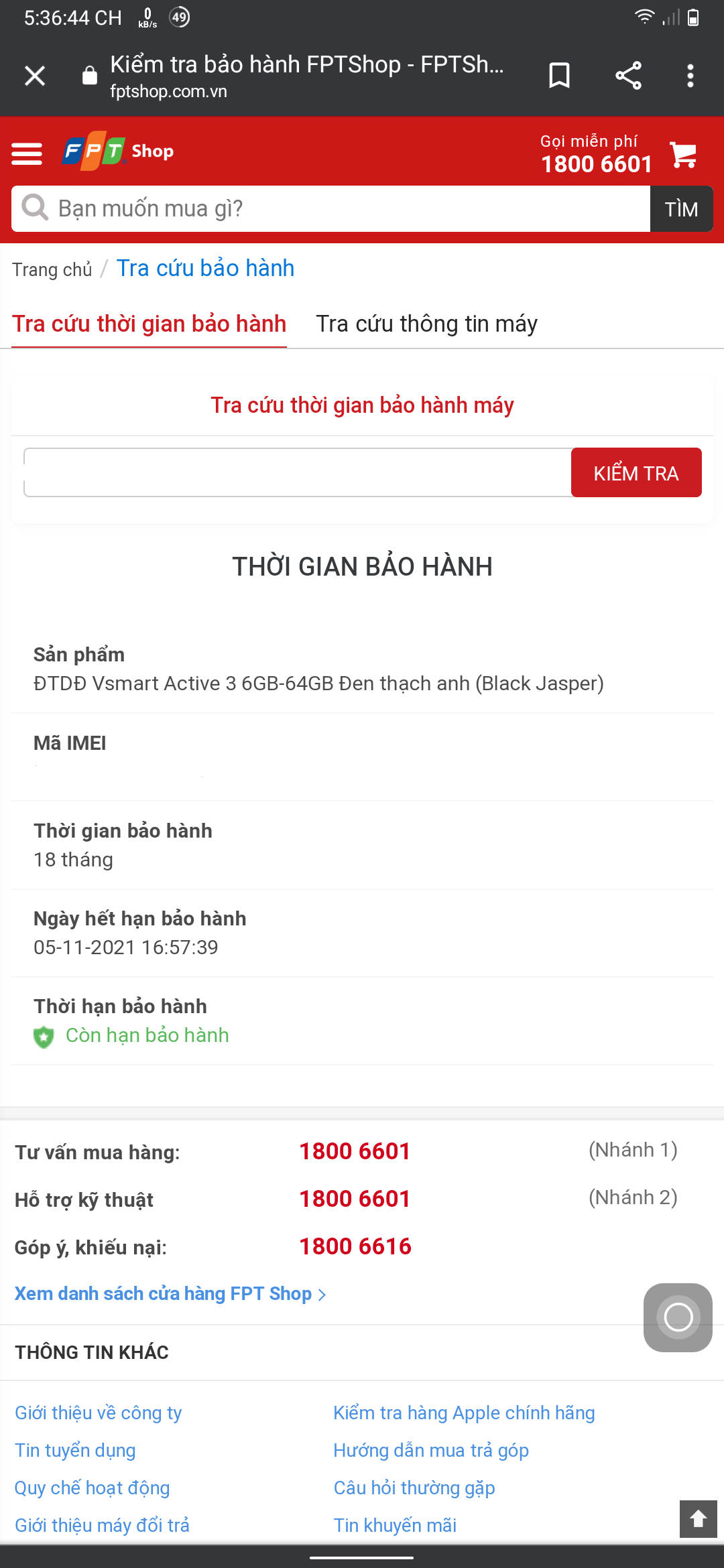This screenshot has width=724, height=1568.
Task: Open the shopping cart
Action: coord(684,155)
